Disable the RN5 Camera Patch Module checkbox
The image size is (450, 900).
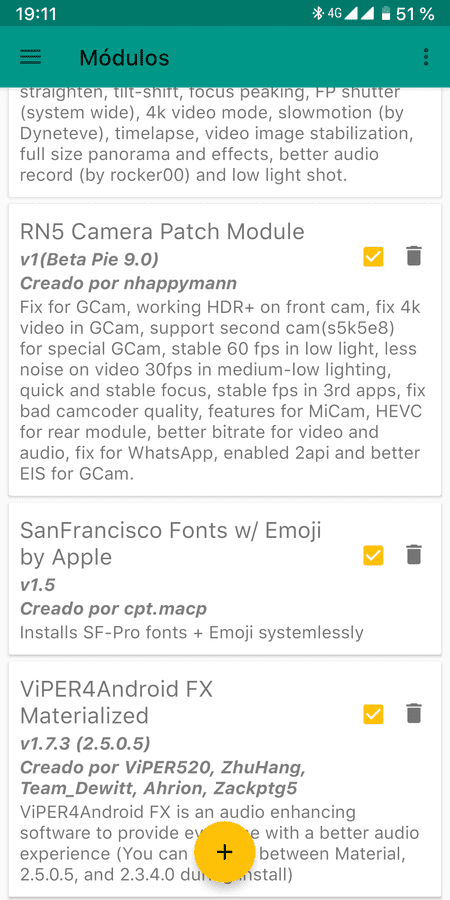click(373, 257)
